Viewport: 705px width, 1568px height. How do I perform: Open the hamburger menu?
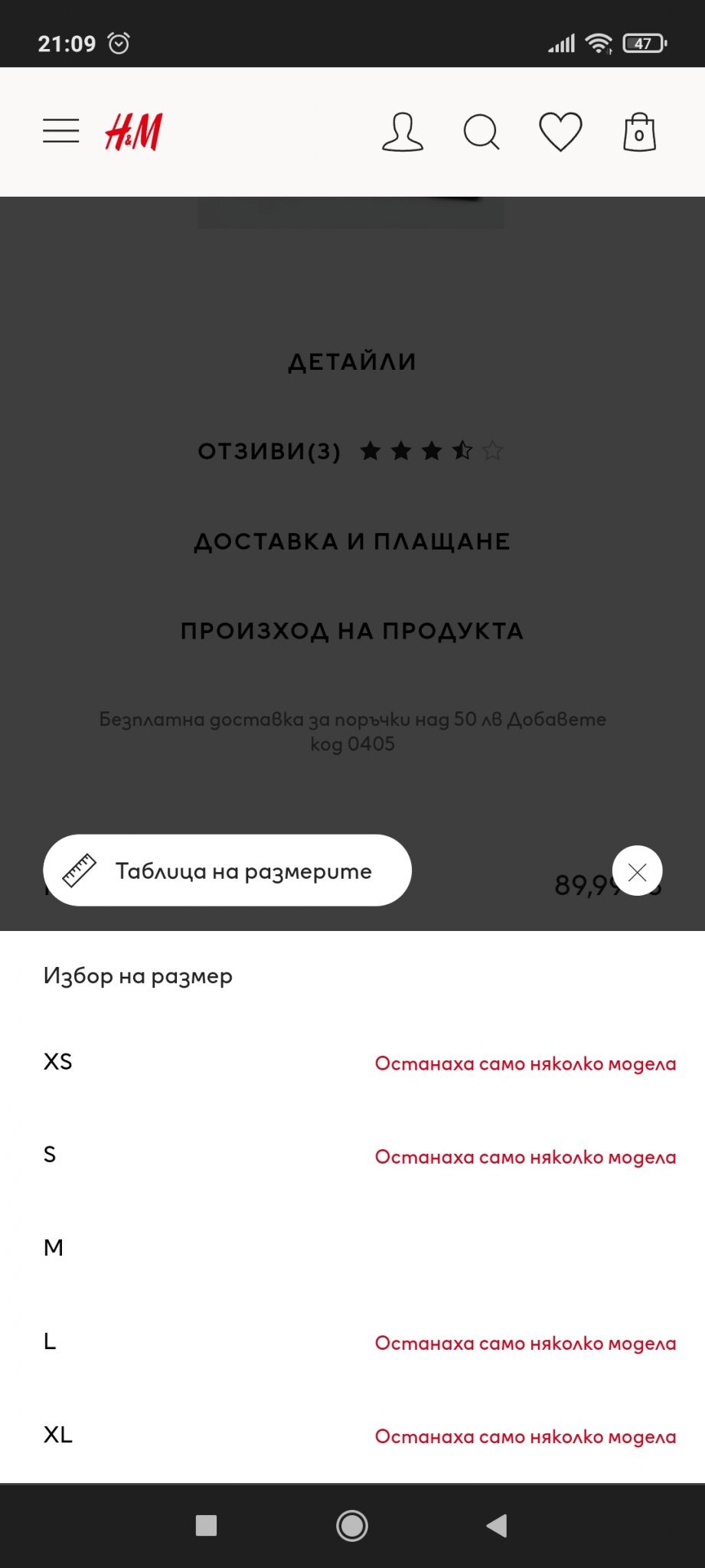[x=61, y=131]
